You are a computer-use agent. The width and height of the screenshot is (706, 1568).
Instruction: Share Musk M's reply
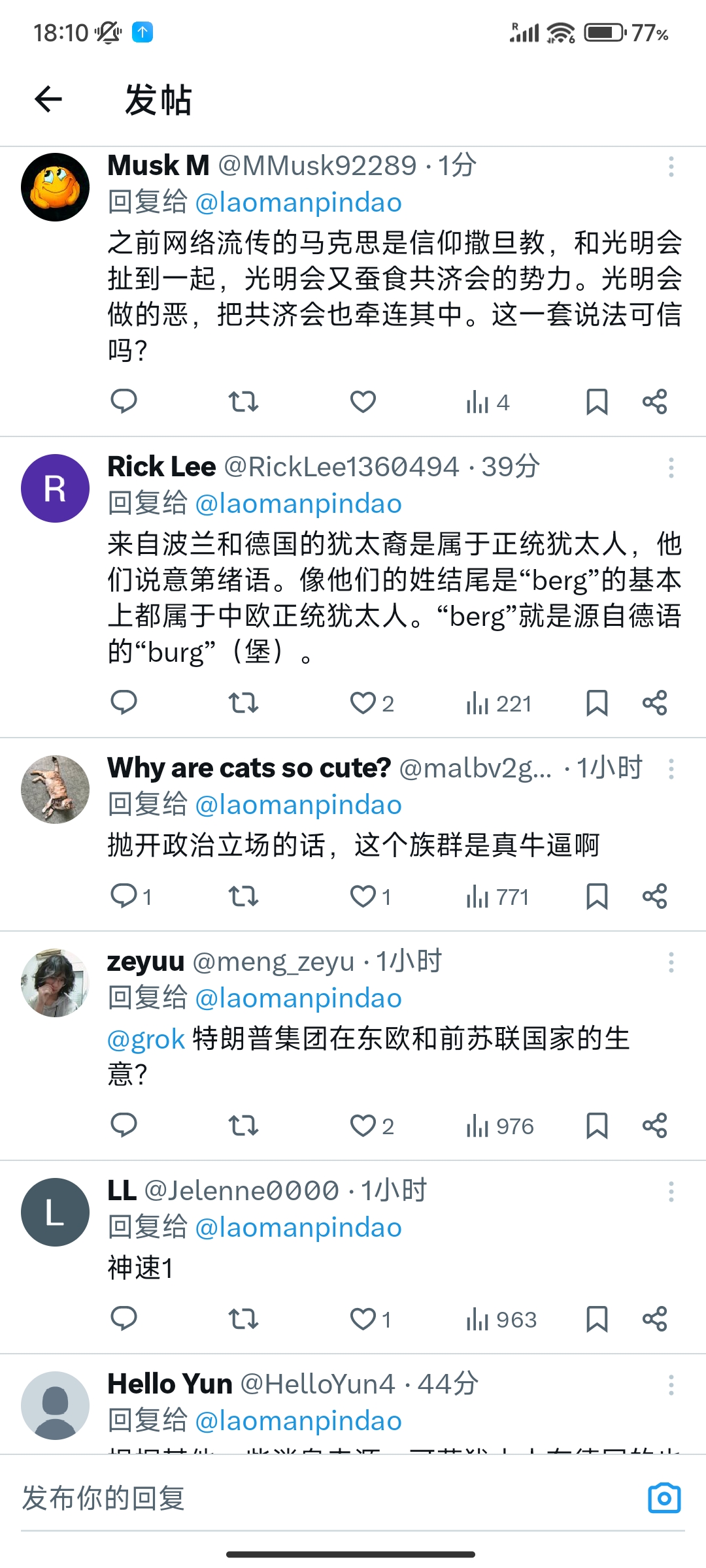click(x=654, y=401)
